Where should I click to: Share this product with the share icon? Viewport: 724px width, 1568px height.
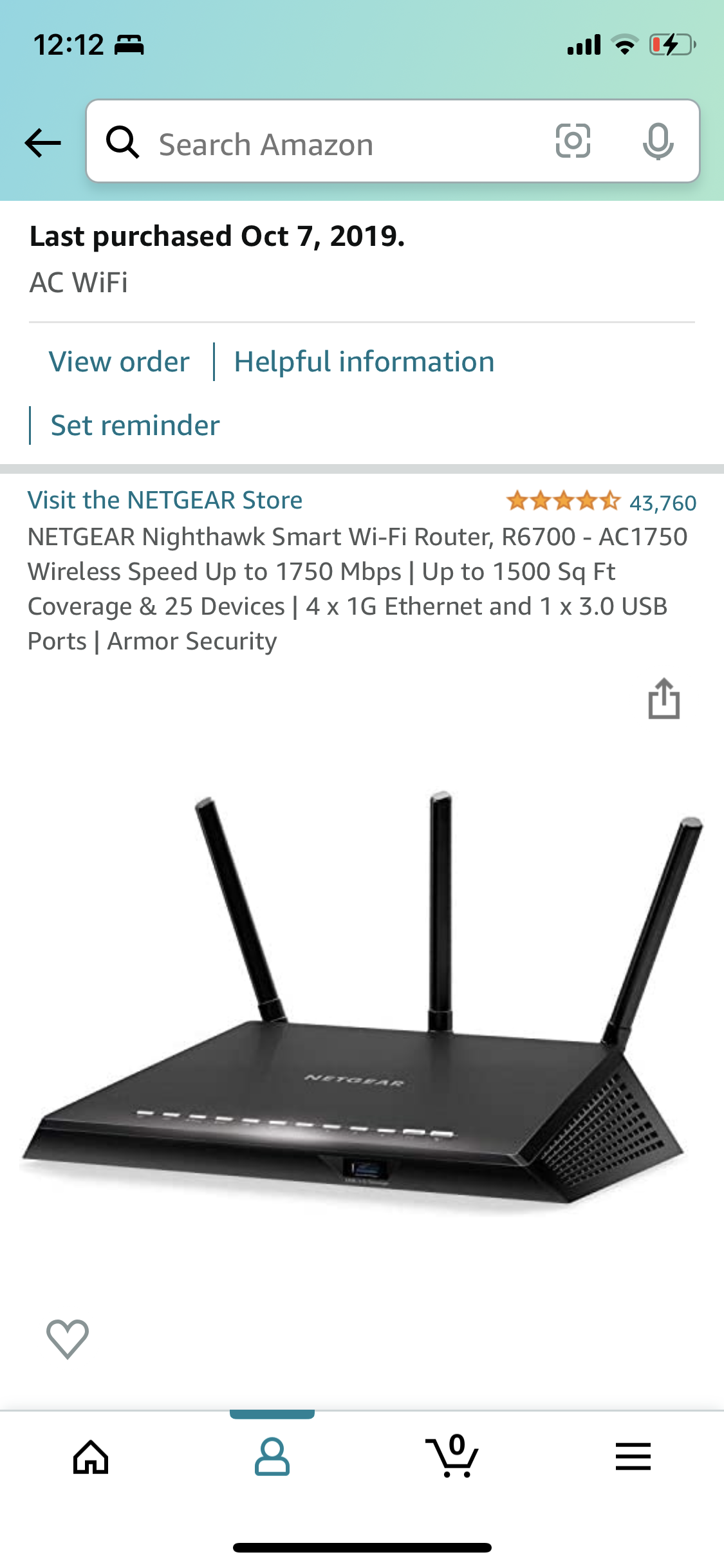coord(664,698)
